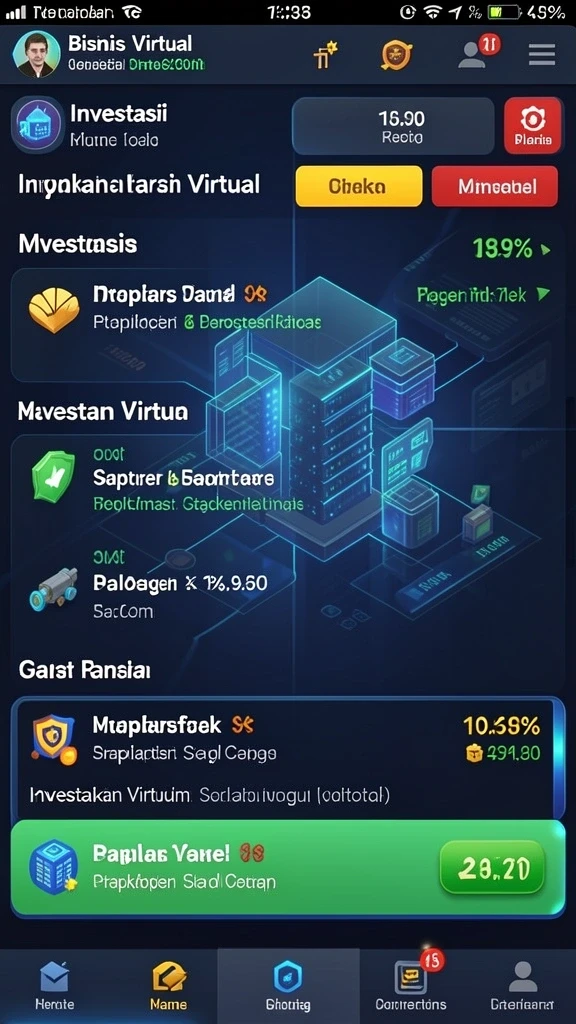
Task: Open the Comrectons tab with badge
Action: coord(411,985)
